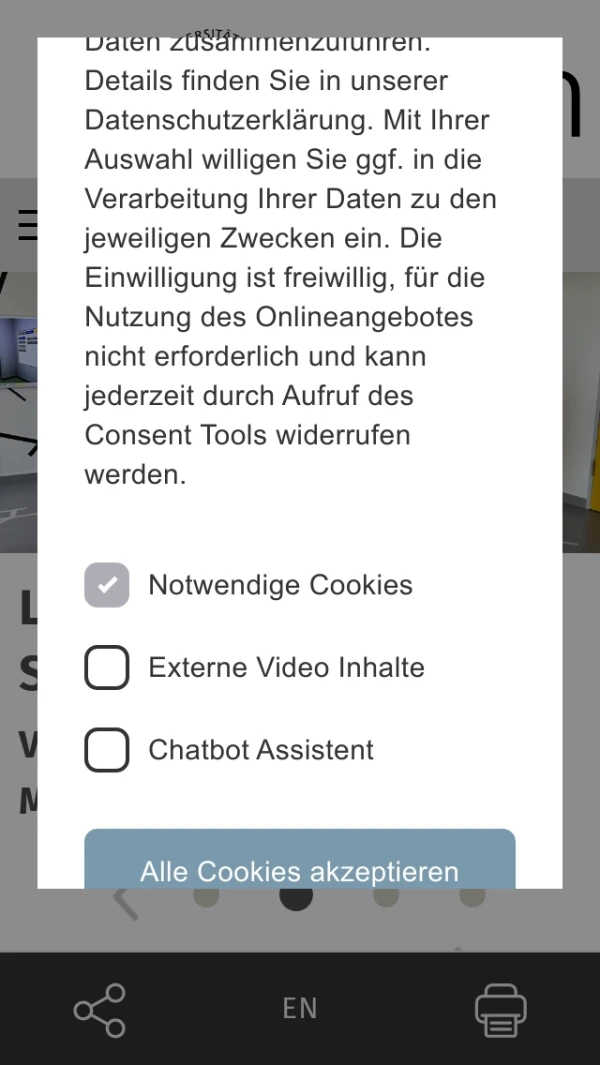Viewport: 600px width, 1065px height.
Task: Accept all cookies with Alle Cookies akzeptieren
Action: coord(299,862)
